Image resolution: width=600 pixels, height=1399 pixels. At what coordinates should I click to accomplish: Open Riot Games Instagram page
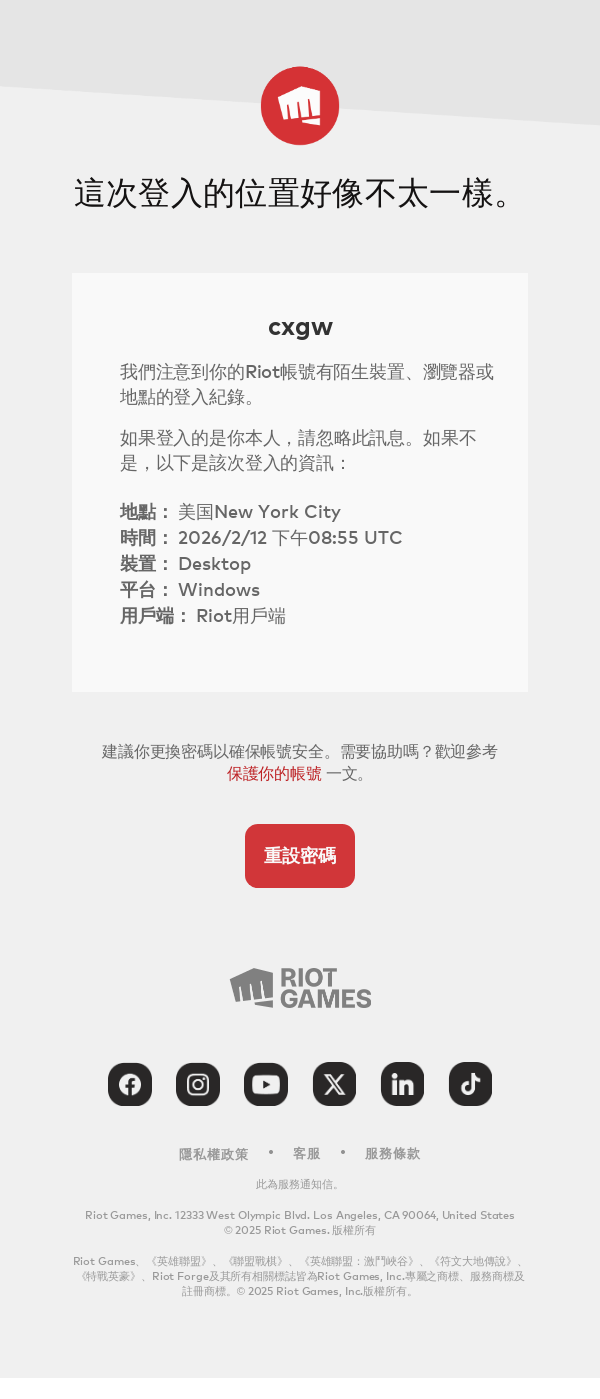click(x=198, y=1084)
